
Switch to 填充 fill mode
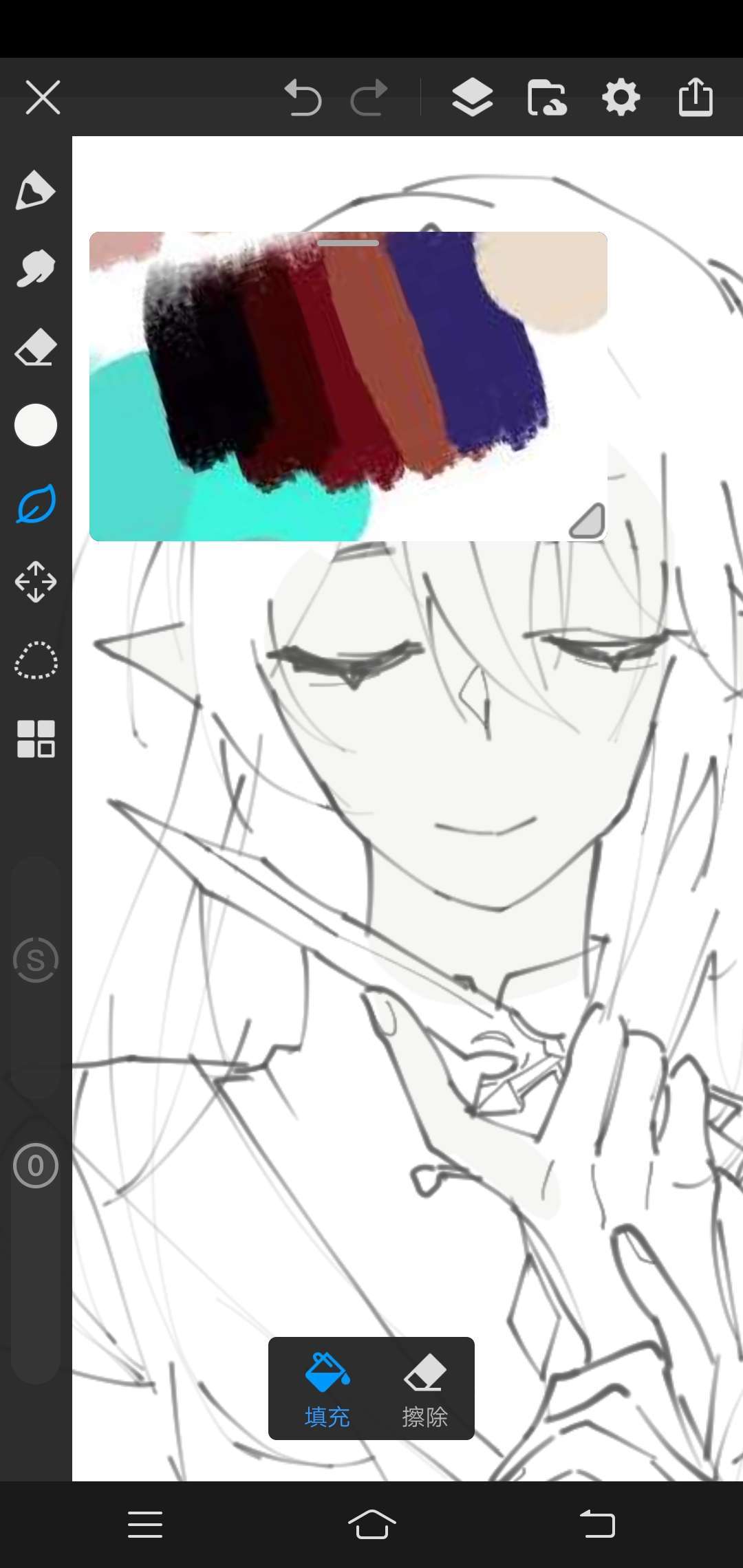pyautogui.click(x=327, y=1389)
